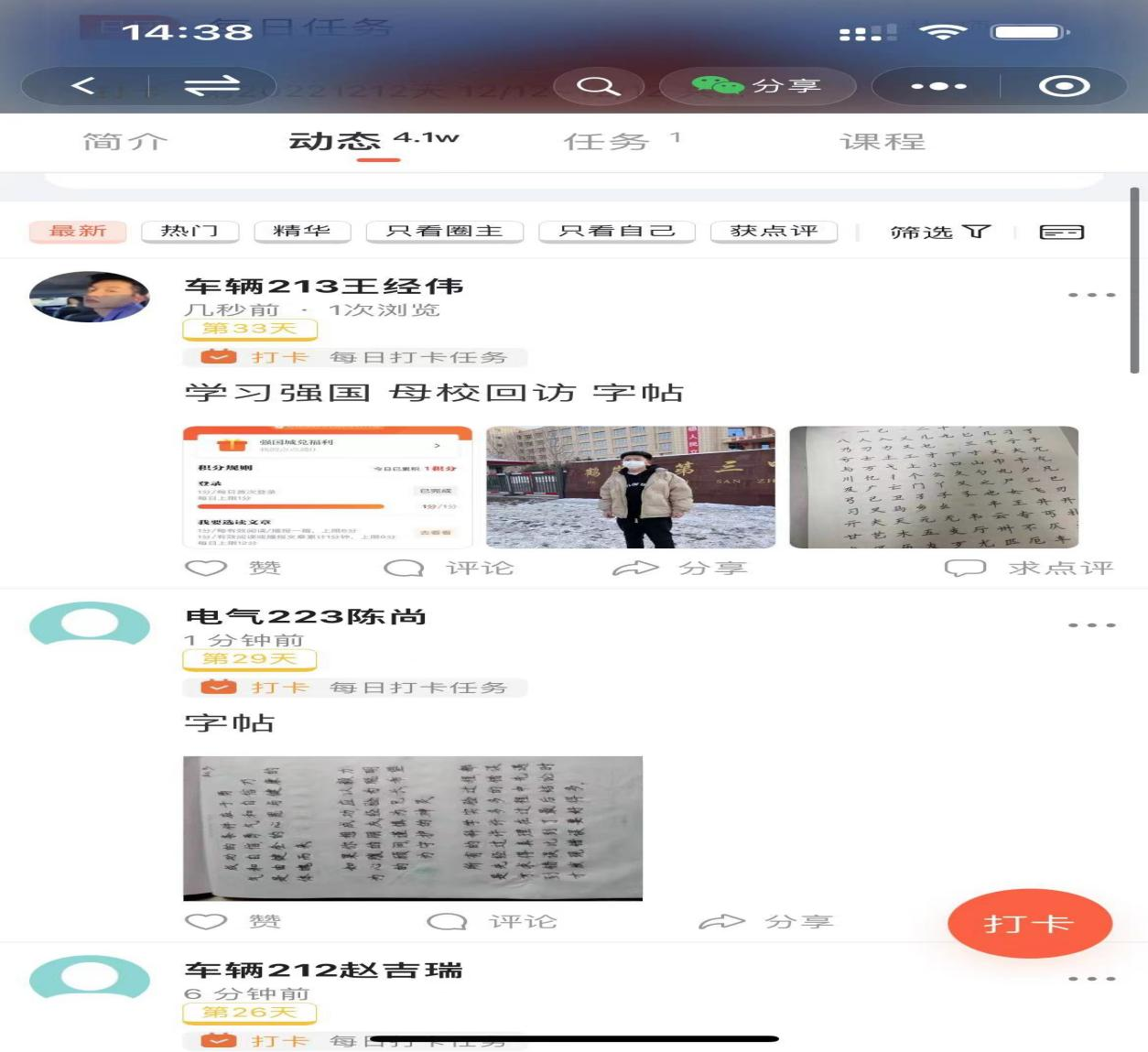Tap the red 打卡 floating button
This screenshot has height=1052, width=1148.
pos(1029,923)
